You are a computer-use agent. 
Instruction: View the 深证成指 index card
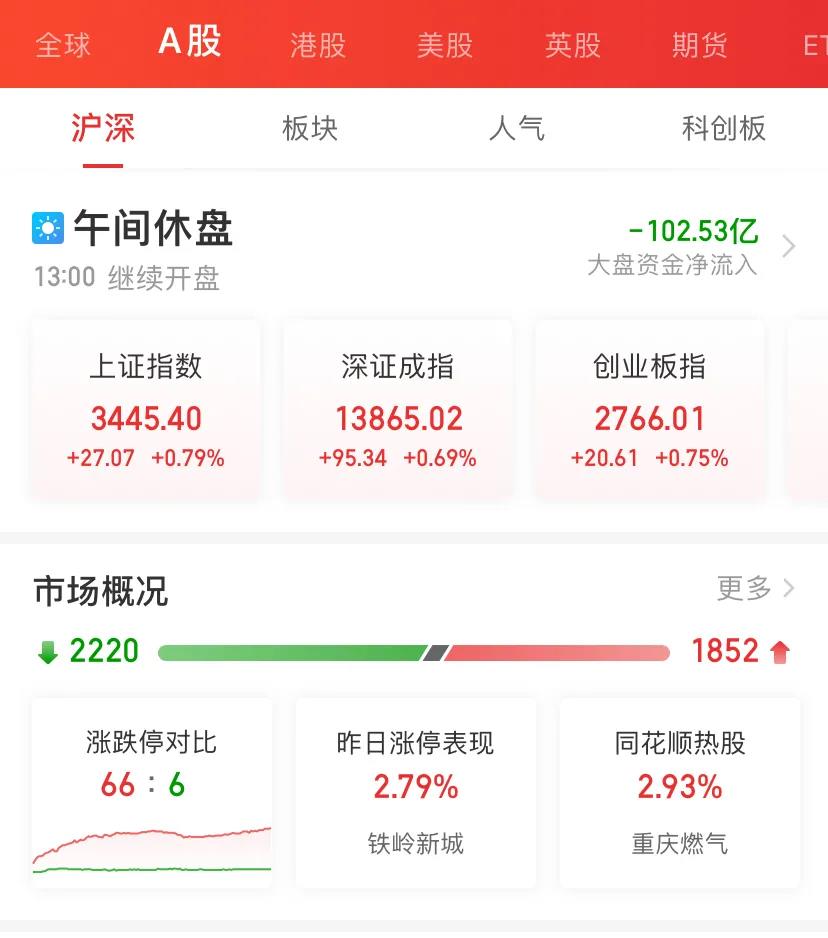[398, 410]
